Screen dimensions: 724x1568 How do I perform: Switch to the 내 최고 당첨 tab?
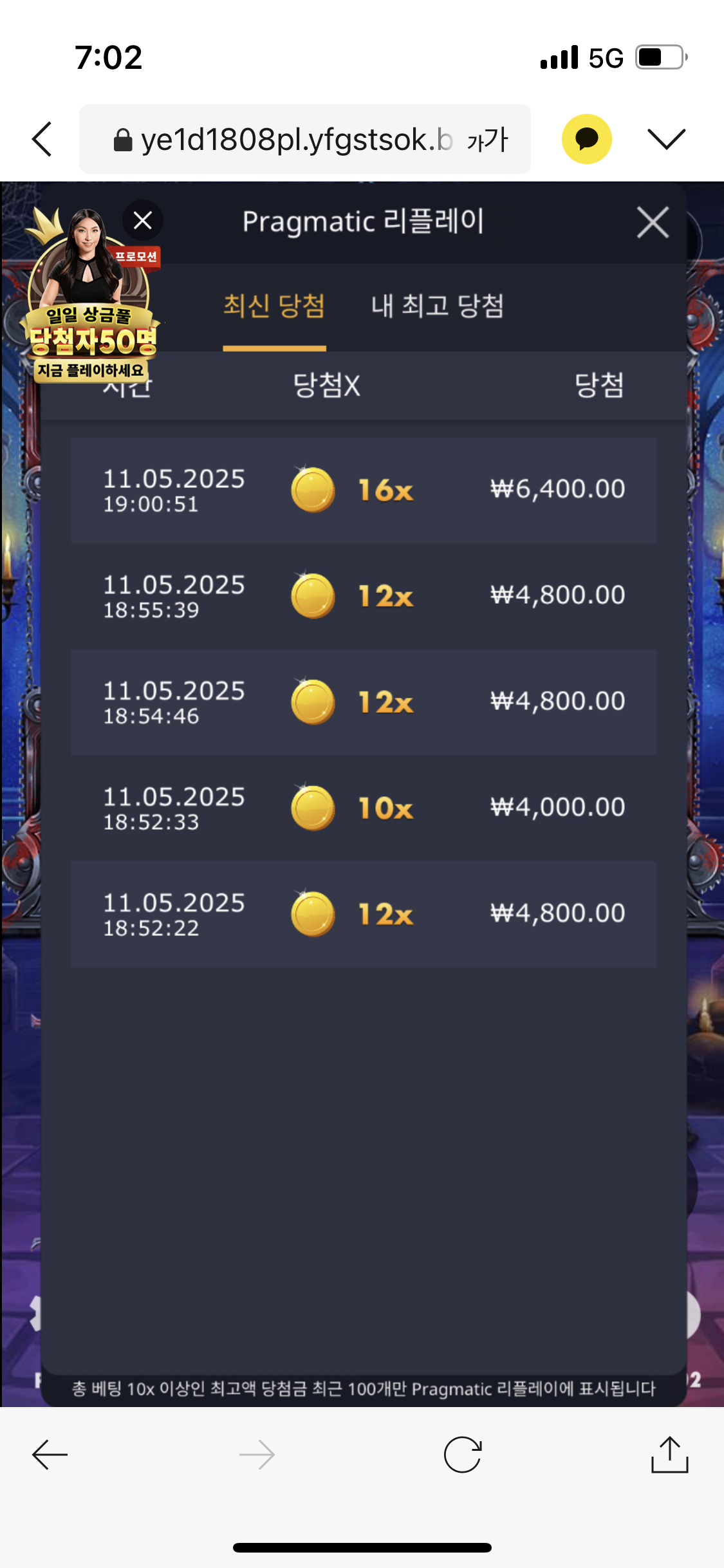point(437,306)
